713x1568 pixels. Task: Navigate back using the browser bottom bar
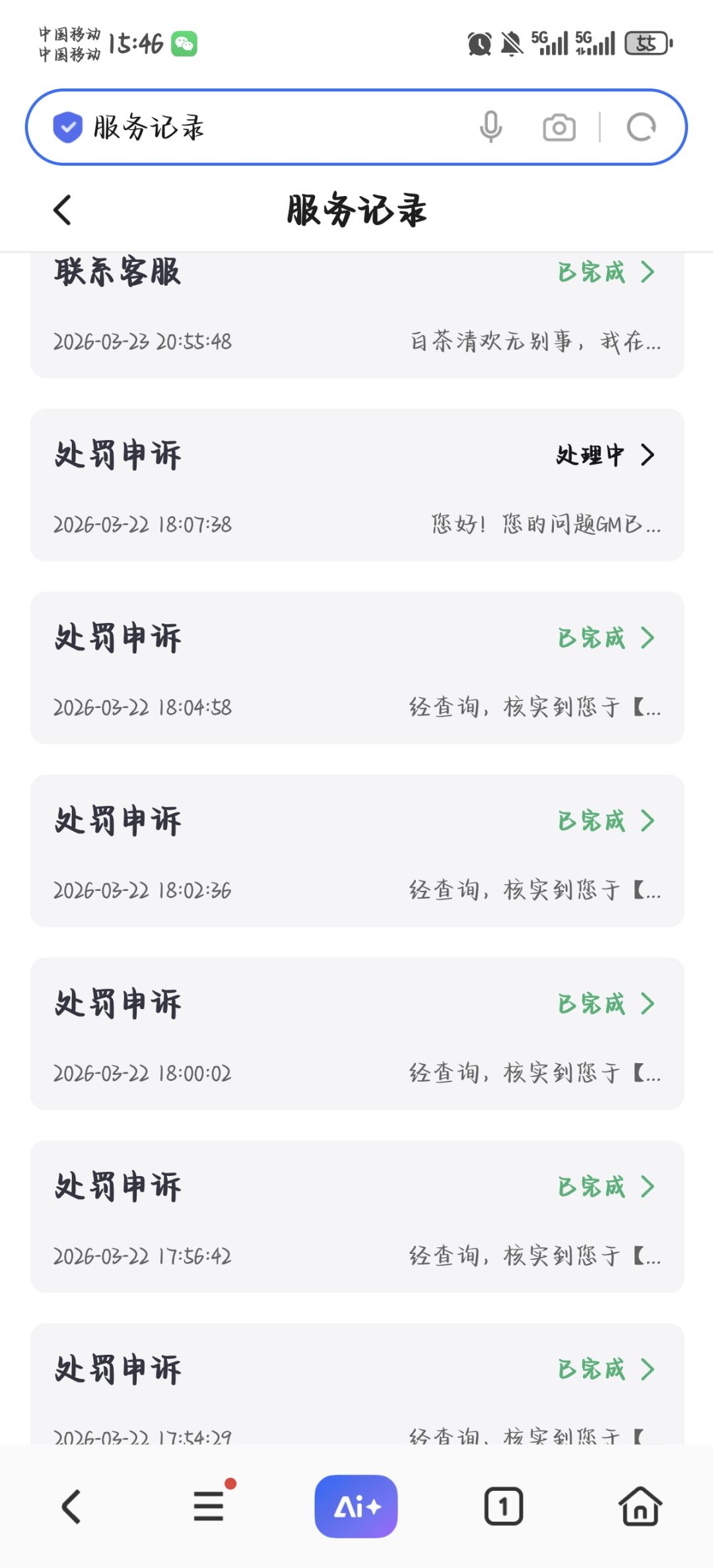pos(71,1507)
